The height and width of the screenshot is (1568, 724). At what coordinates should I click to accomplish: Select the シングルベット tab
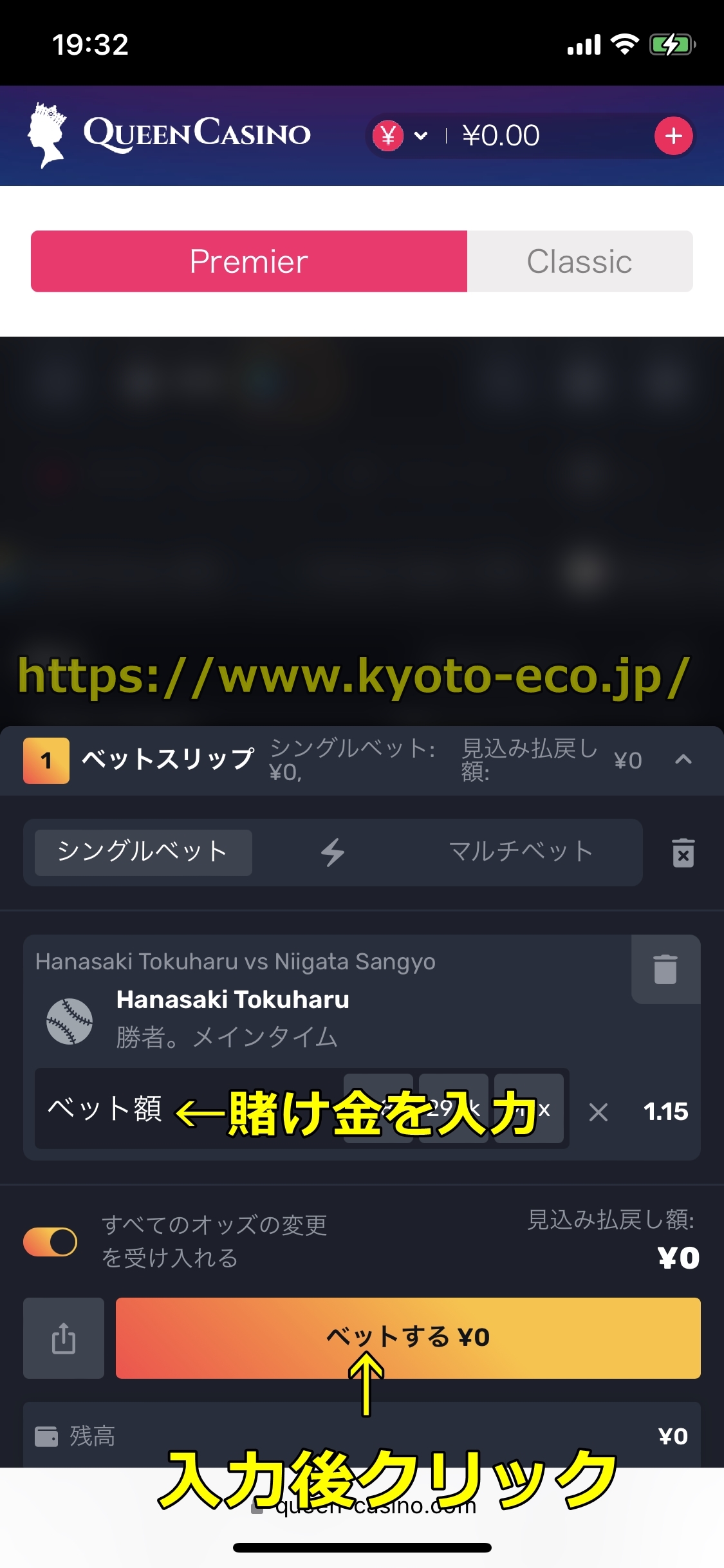[x=143, y=852]
